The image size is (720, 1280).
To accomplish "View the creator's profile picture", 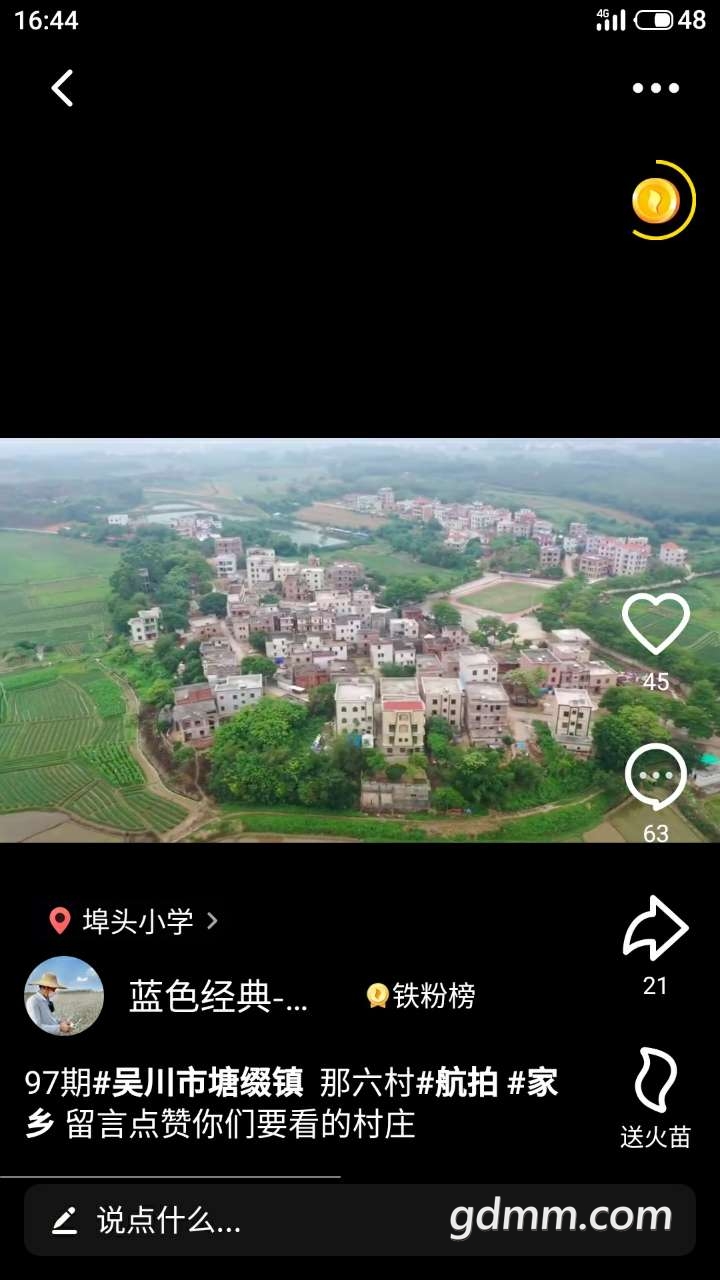I will [x=64, y=996].
